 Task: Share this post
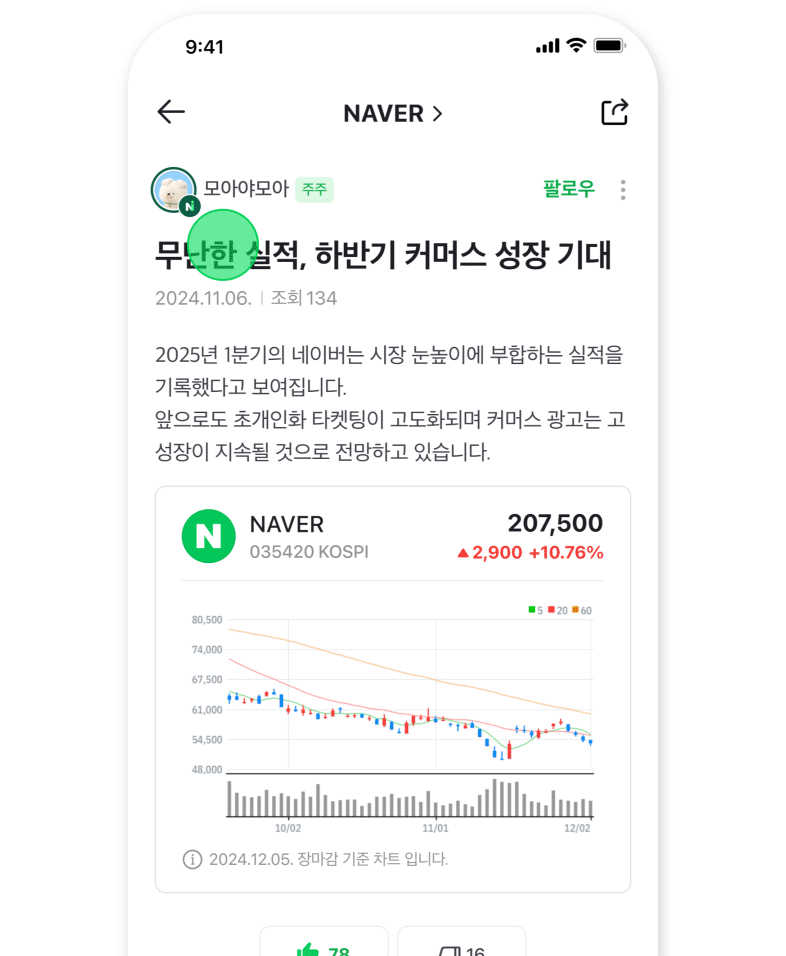[x=614, y=112]
